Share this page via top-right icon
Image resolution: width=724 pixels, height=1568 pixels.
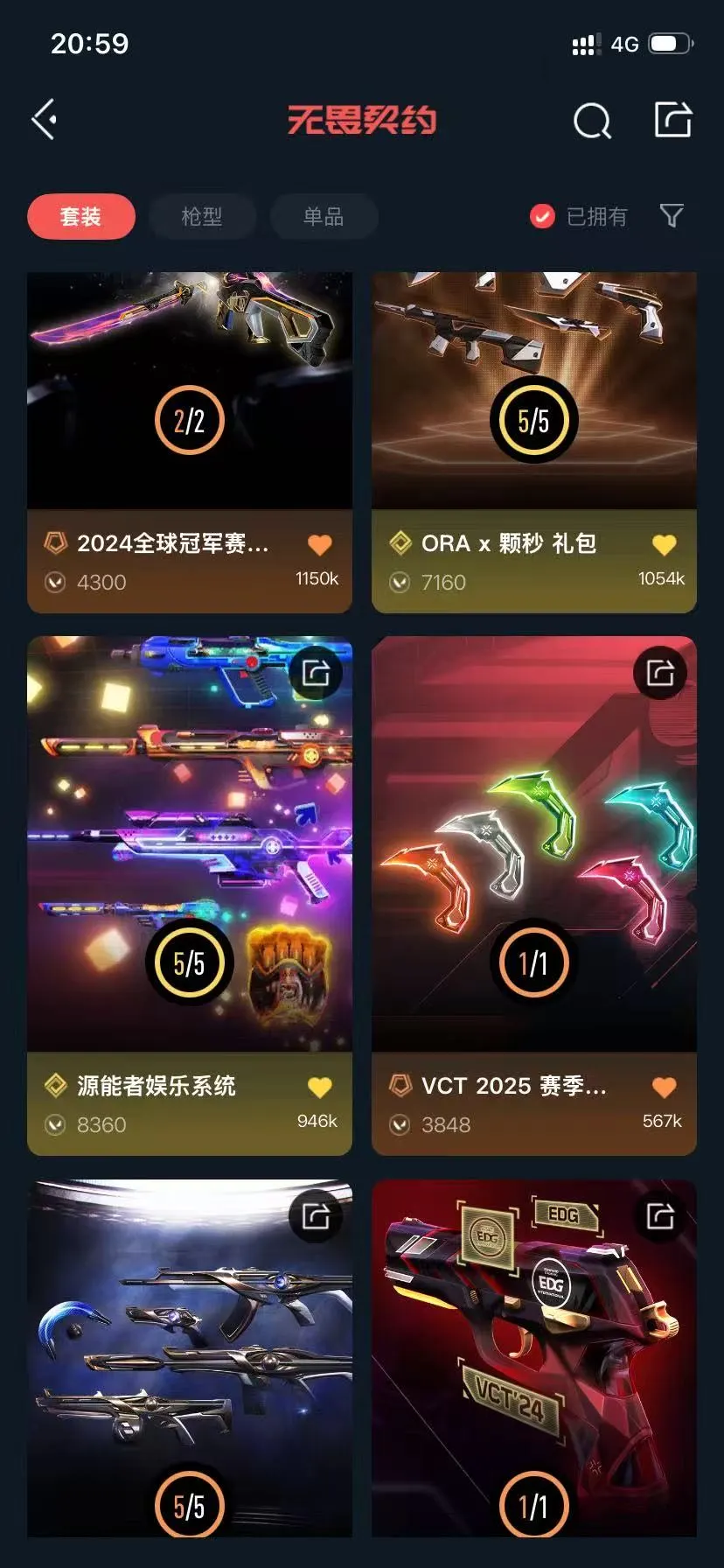click(x=673, y=120)
